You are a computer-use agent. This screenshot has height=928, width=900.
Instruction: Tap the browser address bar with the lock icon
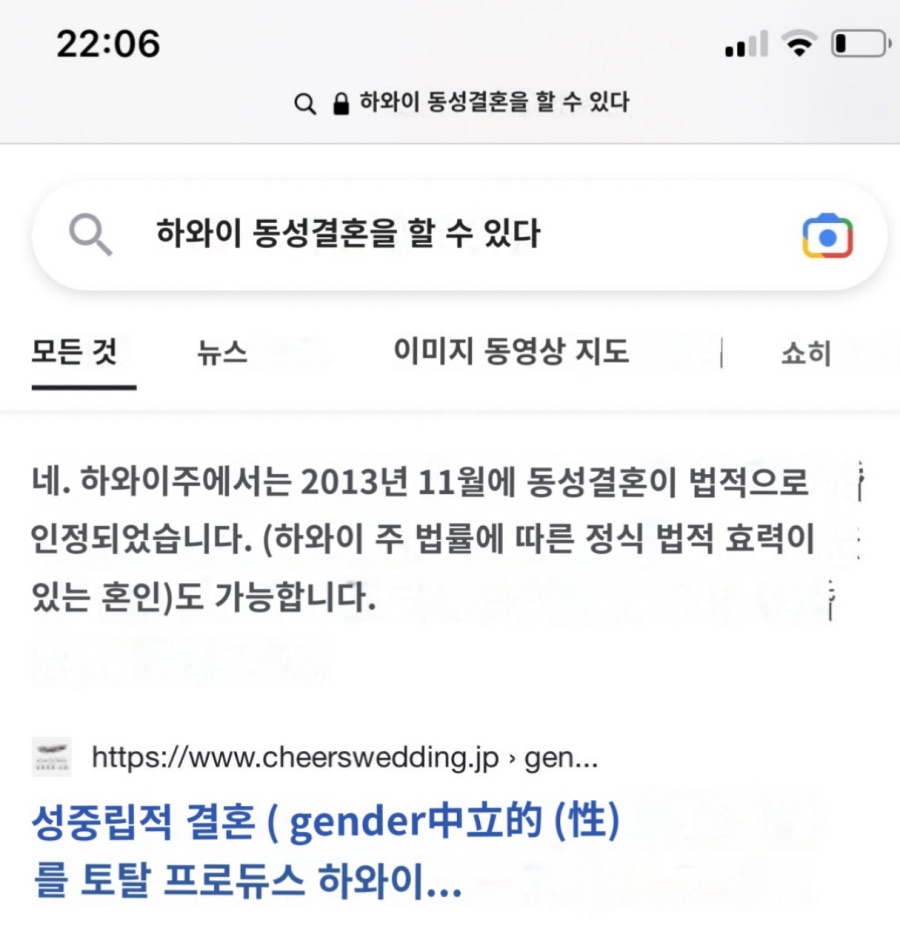462,103
